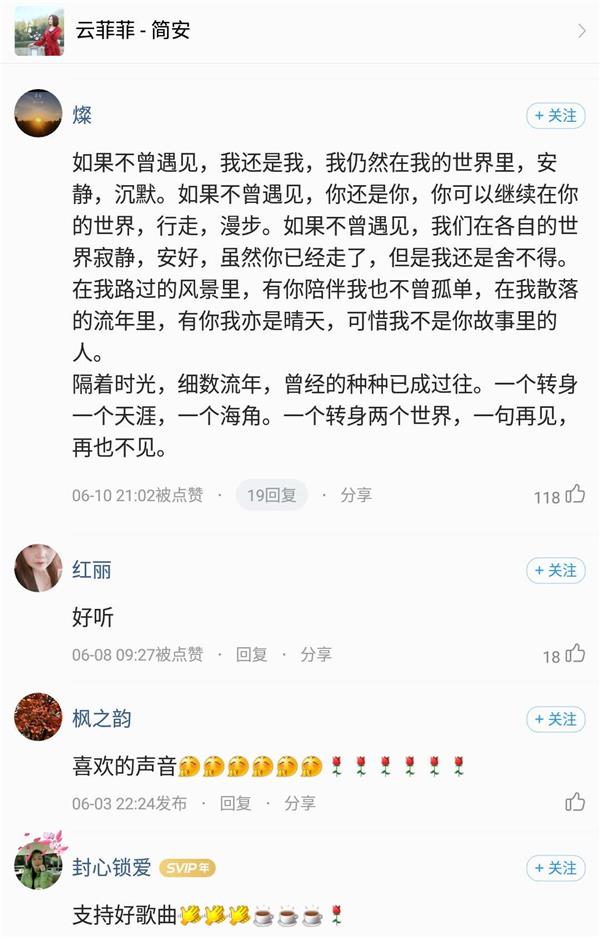This screenshot has height=938, width=600.
Task: Open 红丽's profile avatar
Action: click(x=38, y=568)
